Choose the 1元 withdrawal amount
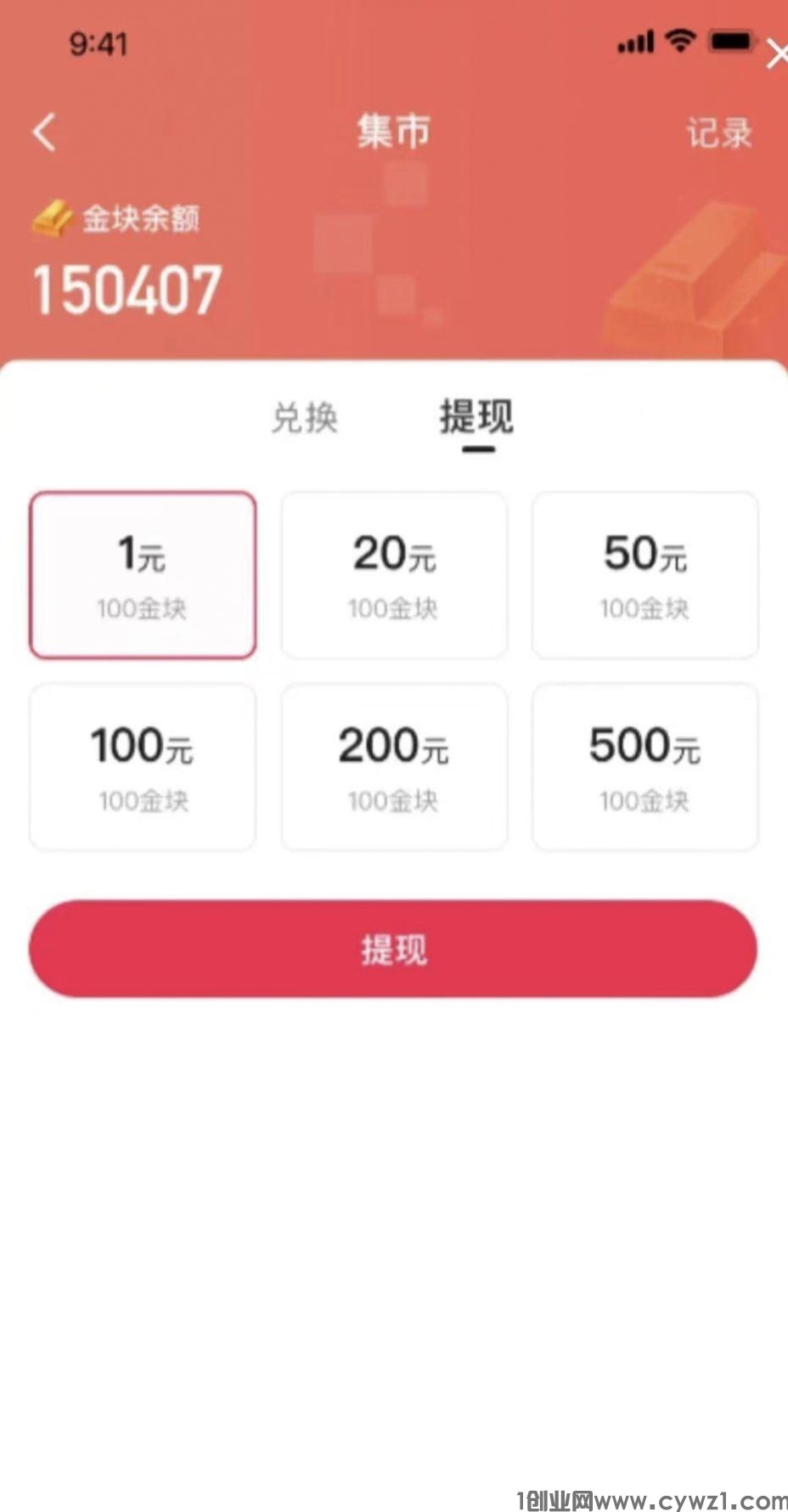Screen dimensions: 788x1512 (x=143, y=575)
